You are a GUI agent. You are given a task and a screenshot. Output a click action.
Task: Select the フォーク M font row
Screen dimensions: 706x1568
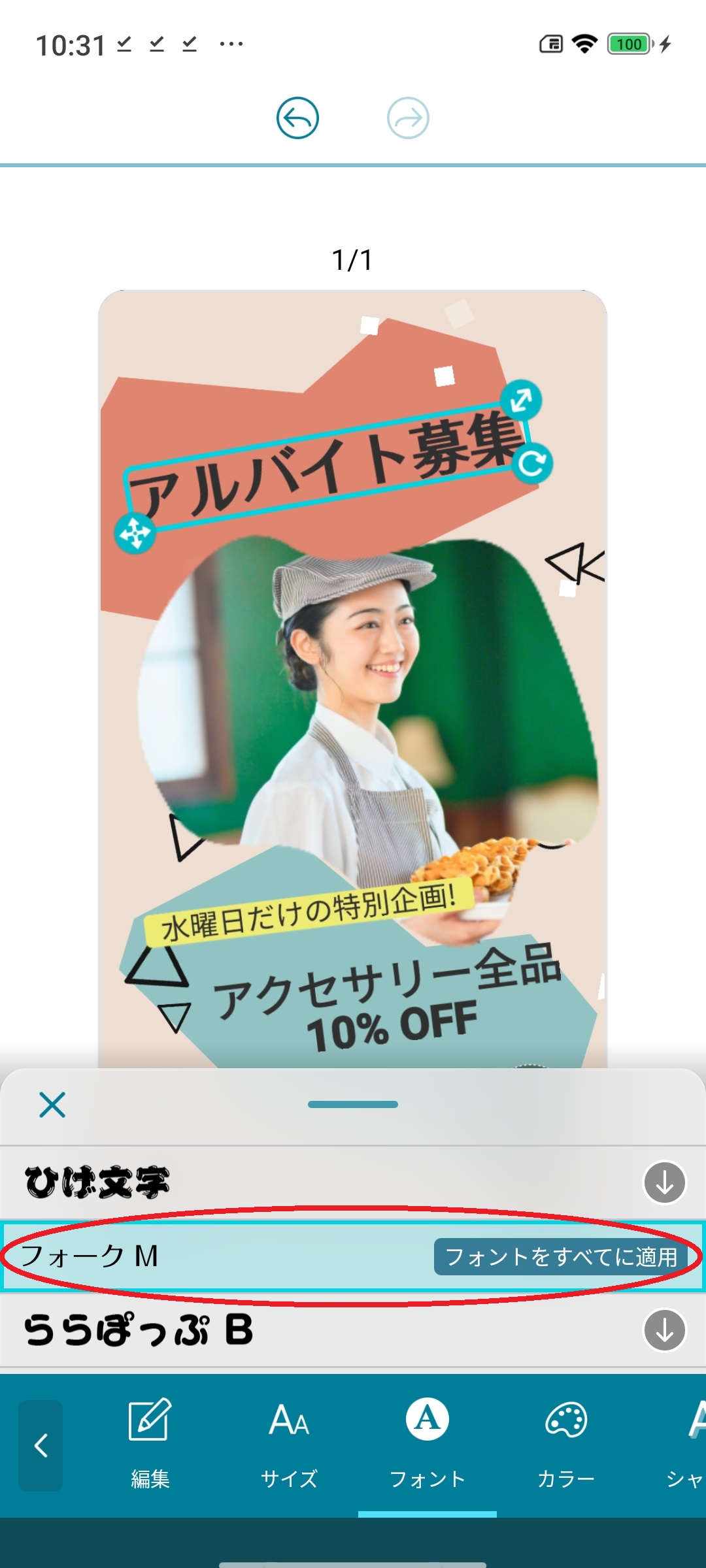point(196,1256)
